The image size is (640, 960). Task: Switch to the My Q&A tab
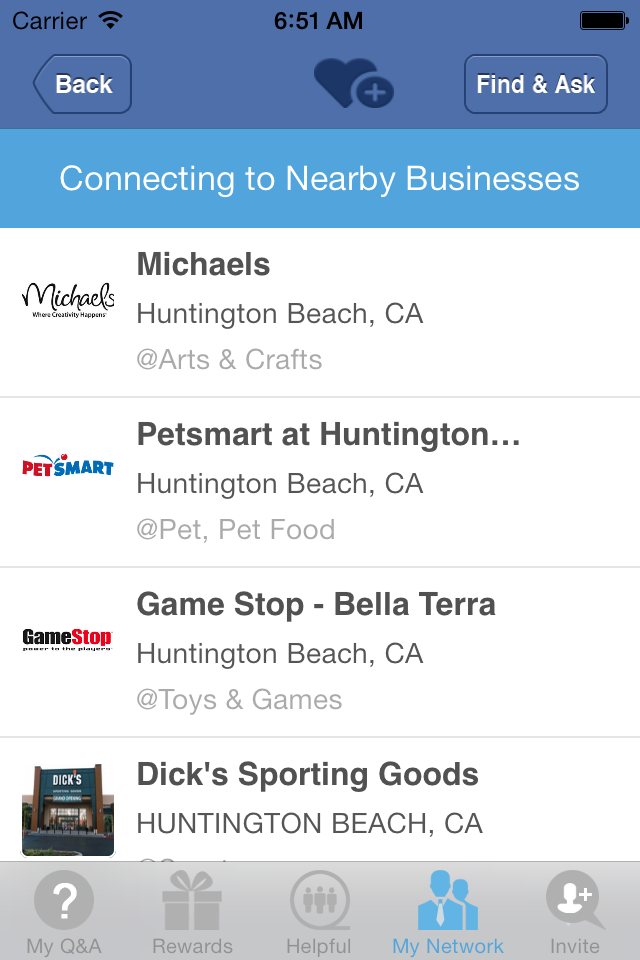64,912
